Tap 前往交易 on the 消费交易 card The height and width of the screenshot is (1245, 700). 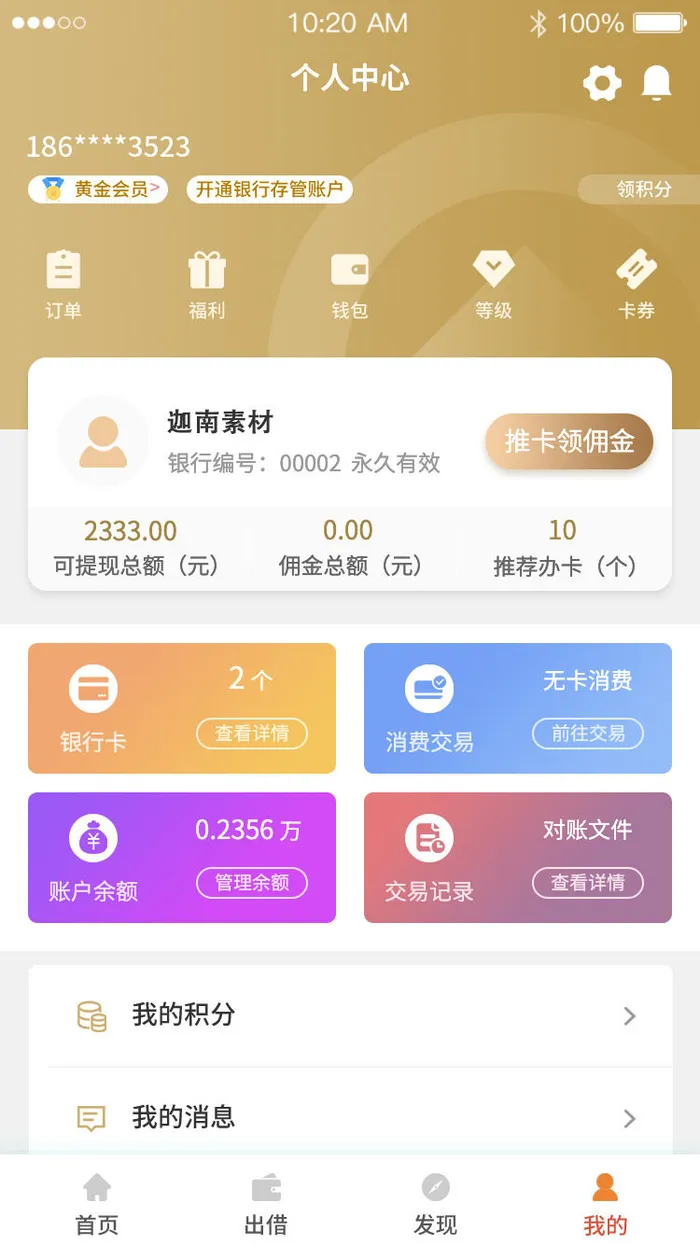[588, 733]
